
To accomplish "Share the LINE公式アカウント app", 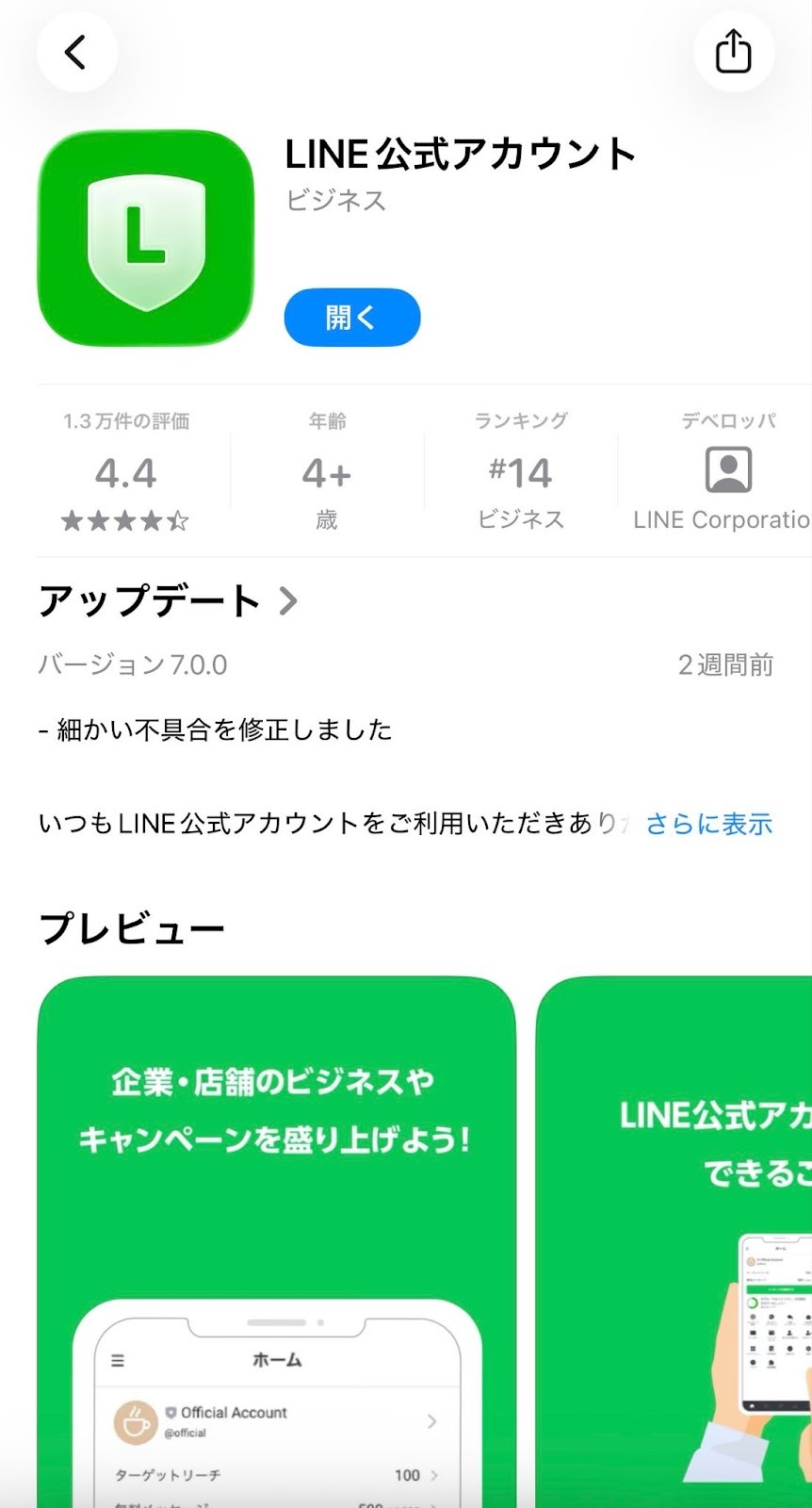I will click(x=733, y=52).
